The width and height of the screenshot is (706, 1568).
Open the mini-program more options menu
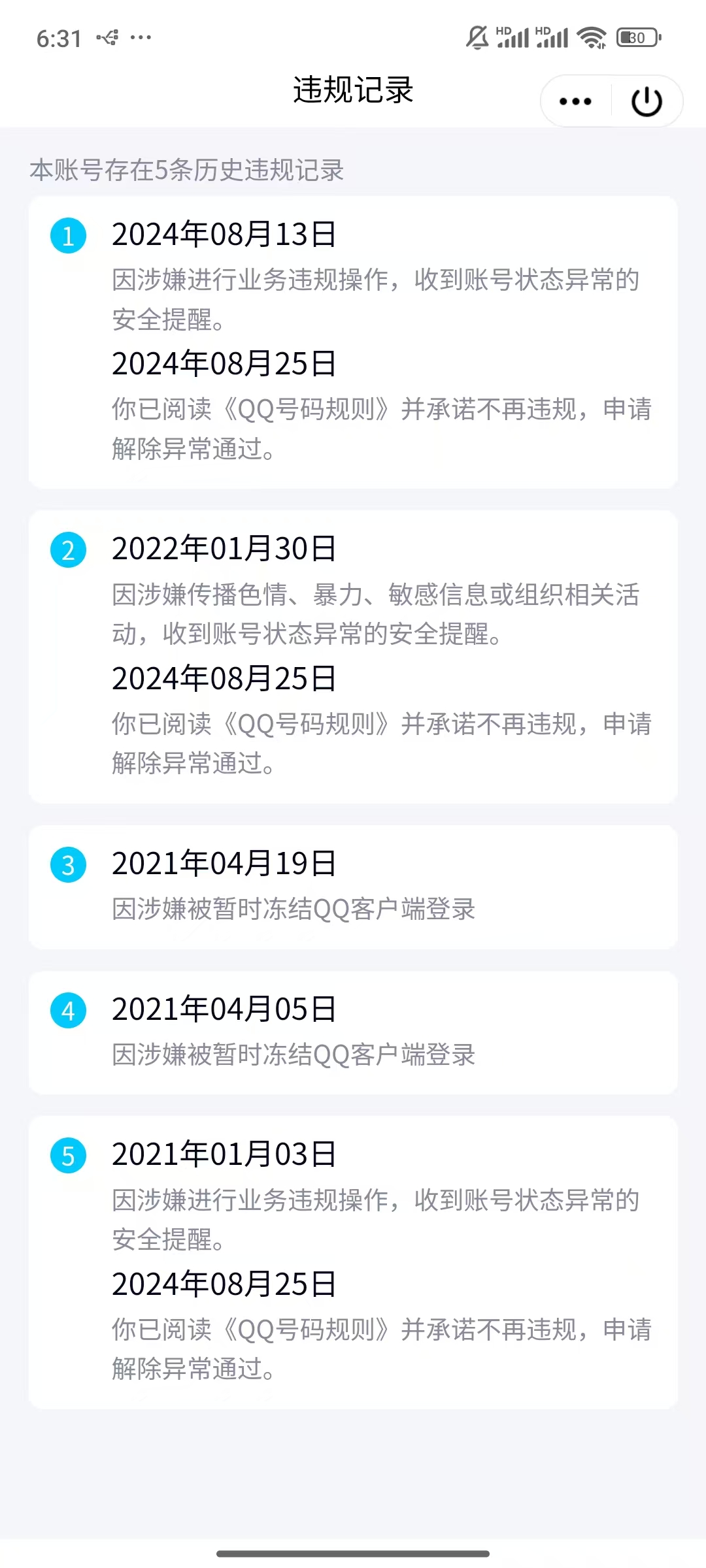(574, 101)
